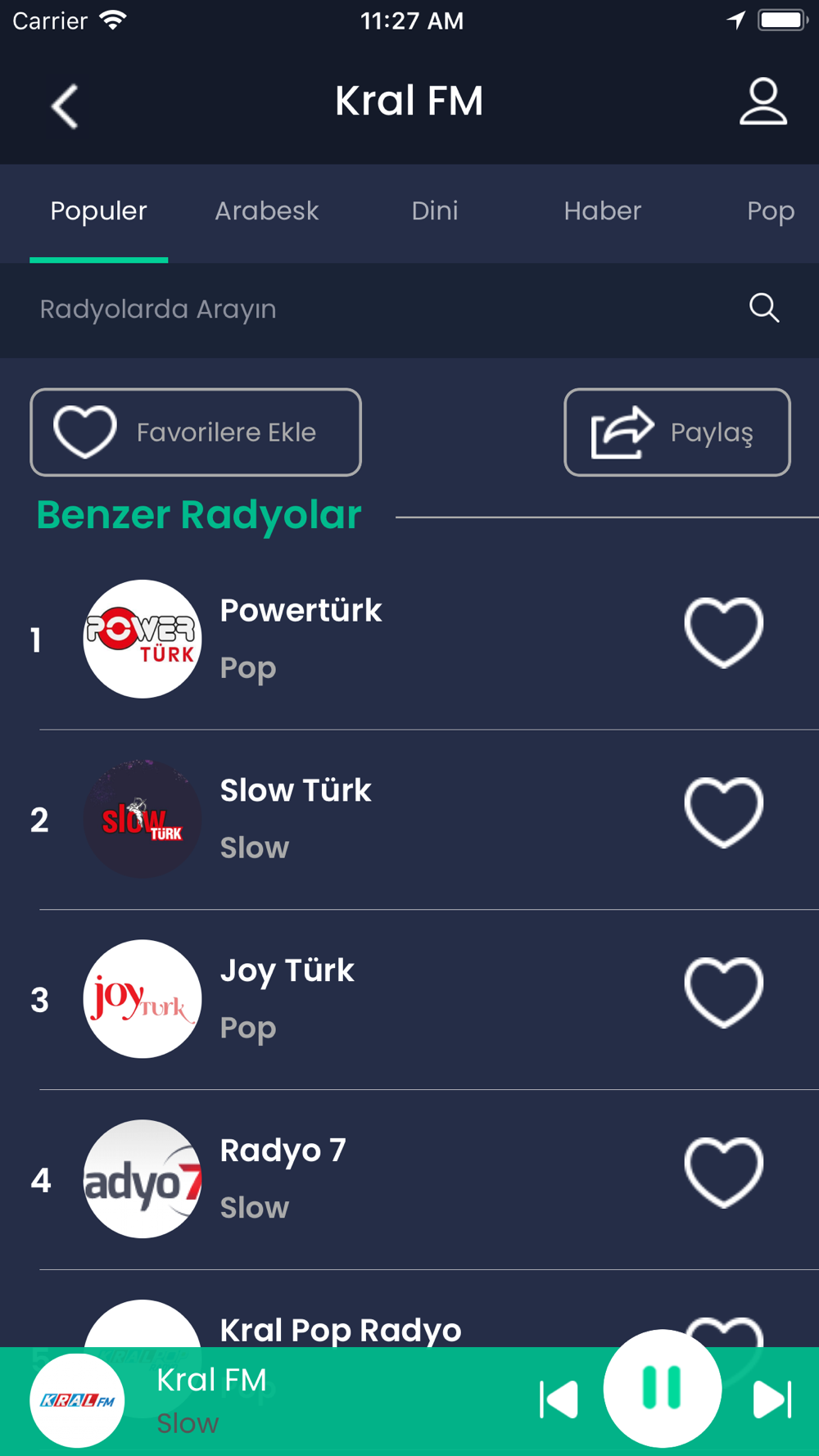
Task: Share the station with Paylaş
Action: pos(677,432)
